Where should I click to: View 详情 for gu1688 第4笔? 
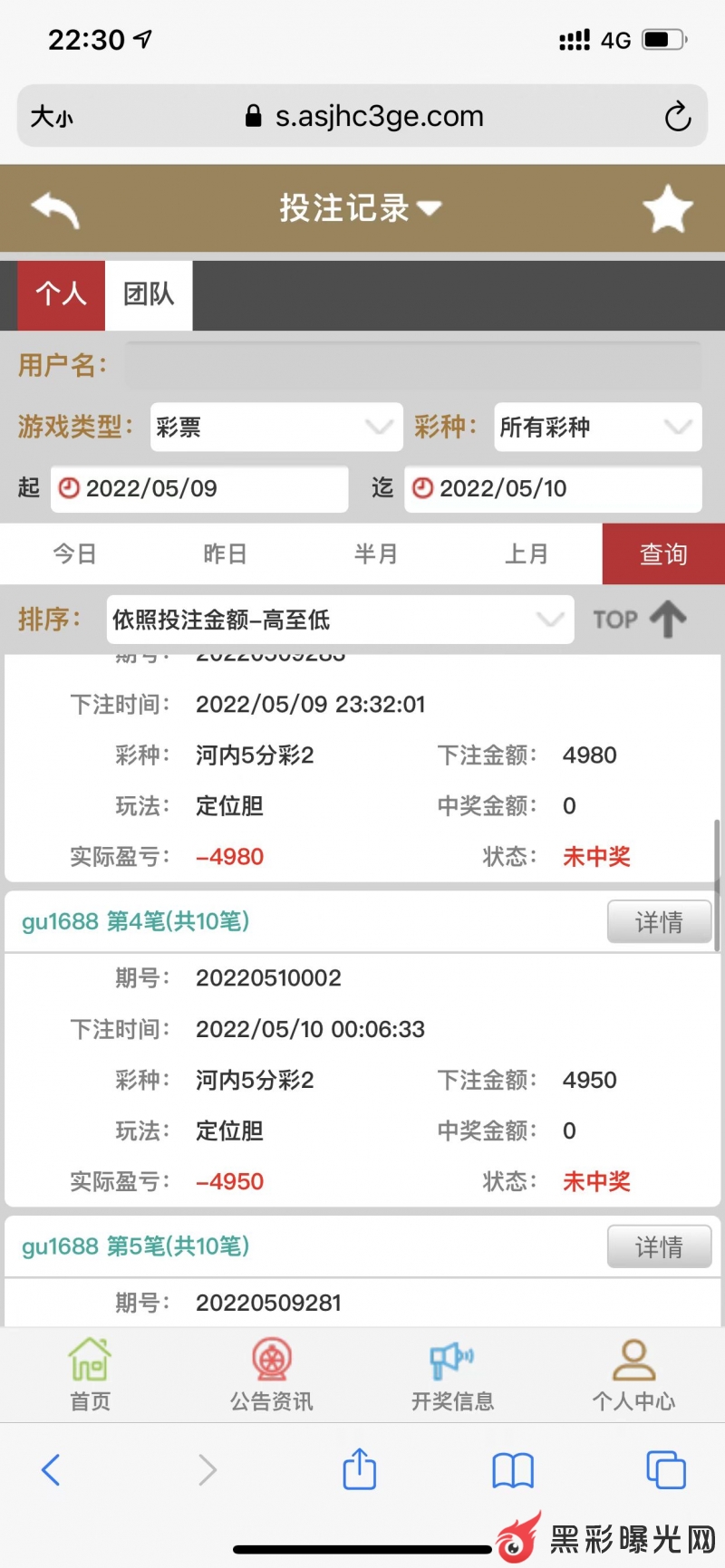659,922
